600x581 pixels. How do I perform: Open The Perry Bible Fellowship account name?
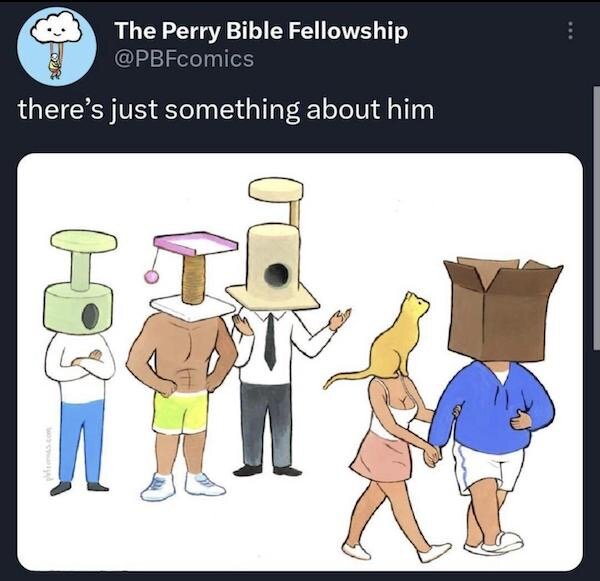click(261, 31)
